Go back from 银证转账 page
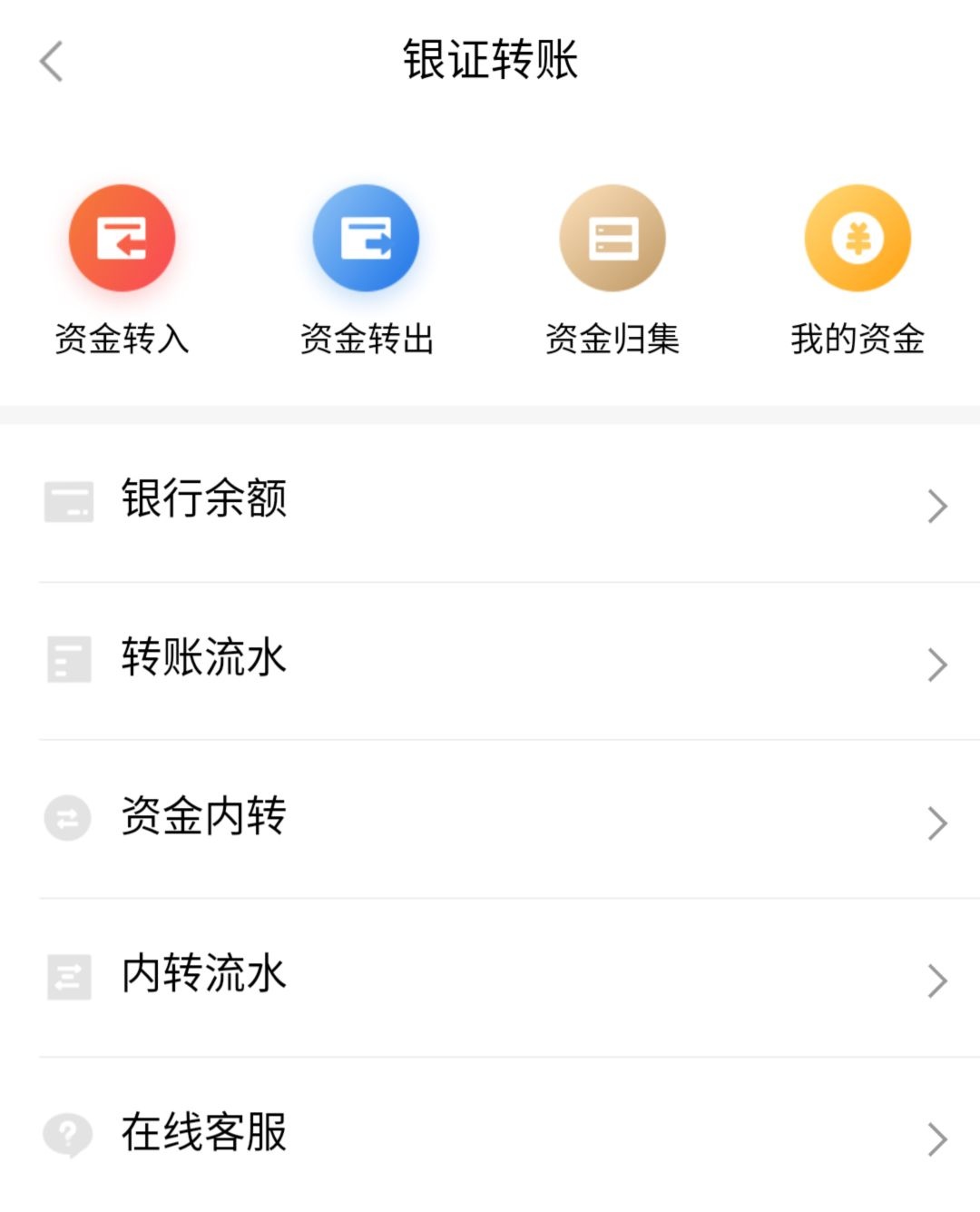The image size is (980, 1212). 52,62
